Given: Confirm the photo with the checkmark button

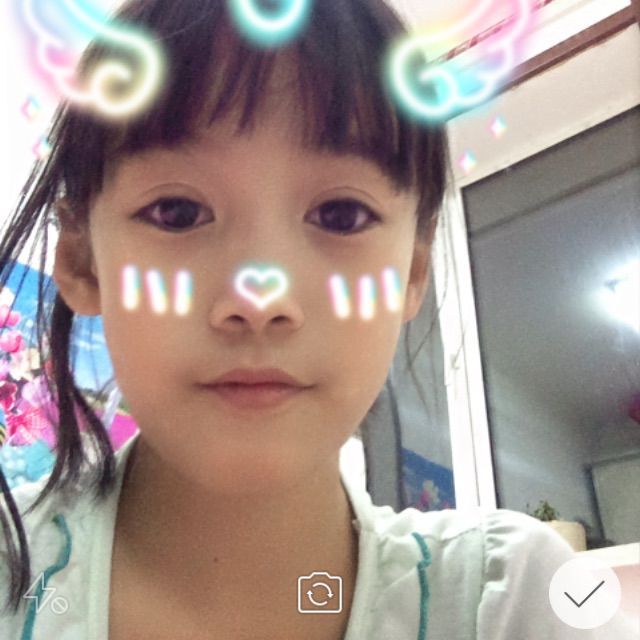Looking at the screenshot, I should (x=585, y=593).
